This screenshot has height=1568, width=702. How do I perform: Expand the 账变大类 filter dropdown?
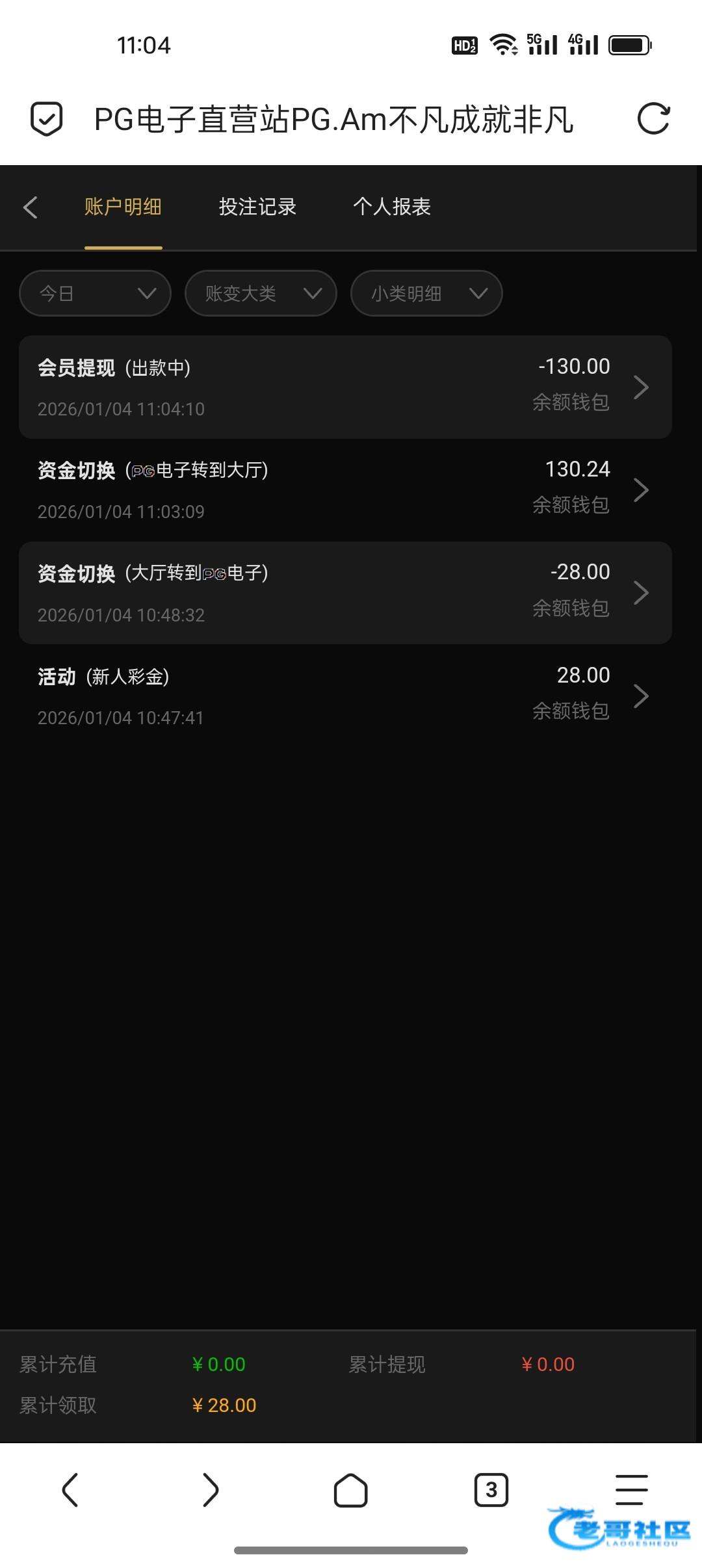coord(261,294)
